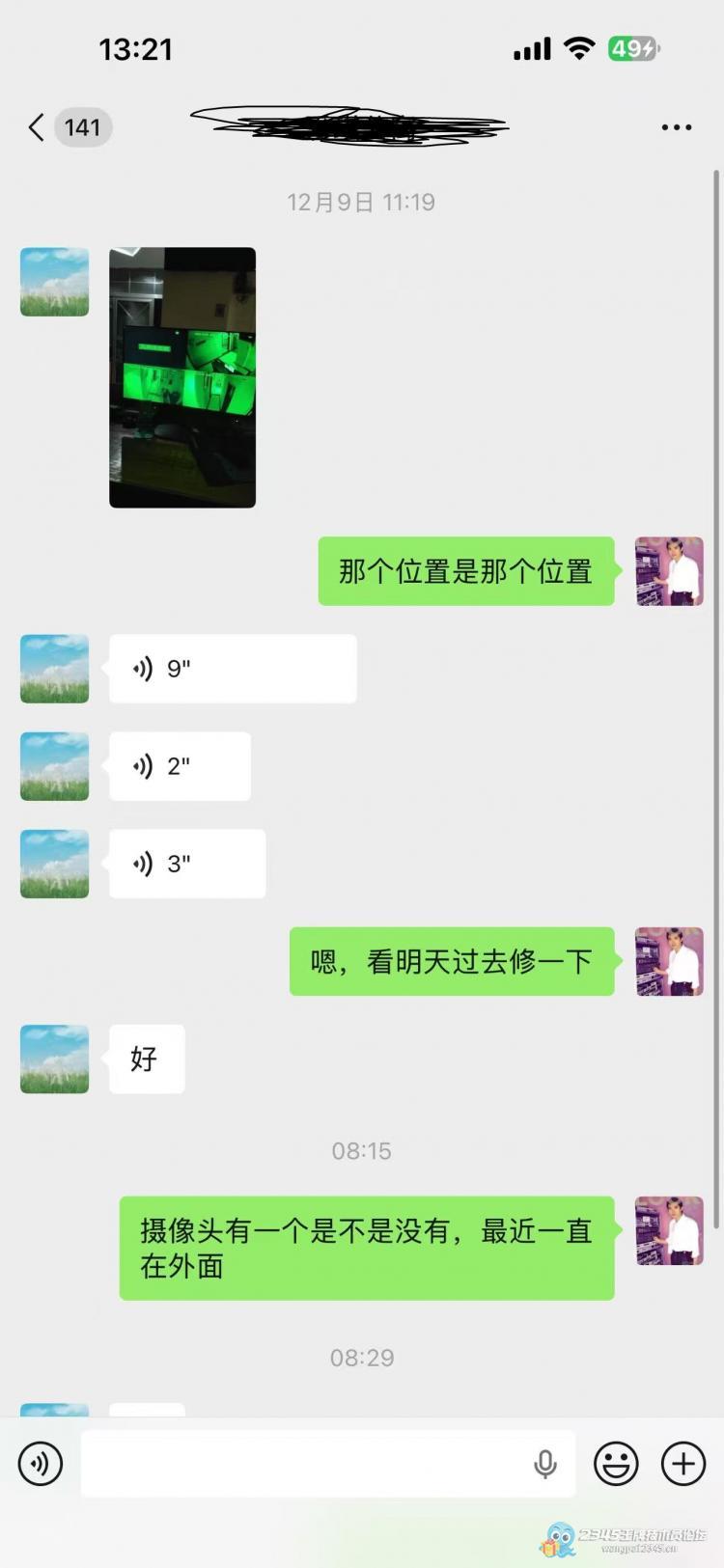Image resolution: width=724 pixels, height=1568 pixels.
Task: Play the 3-second voice message
Action: (x=186, y=864)
